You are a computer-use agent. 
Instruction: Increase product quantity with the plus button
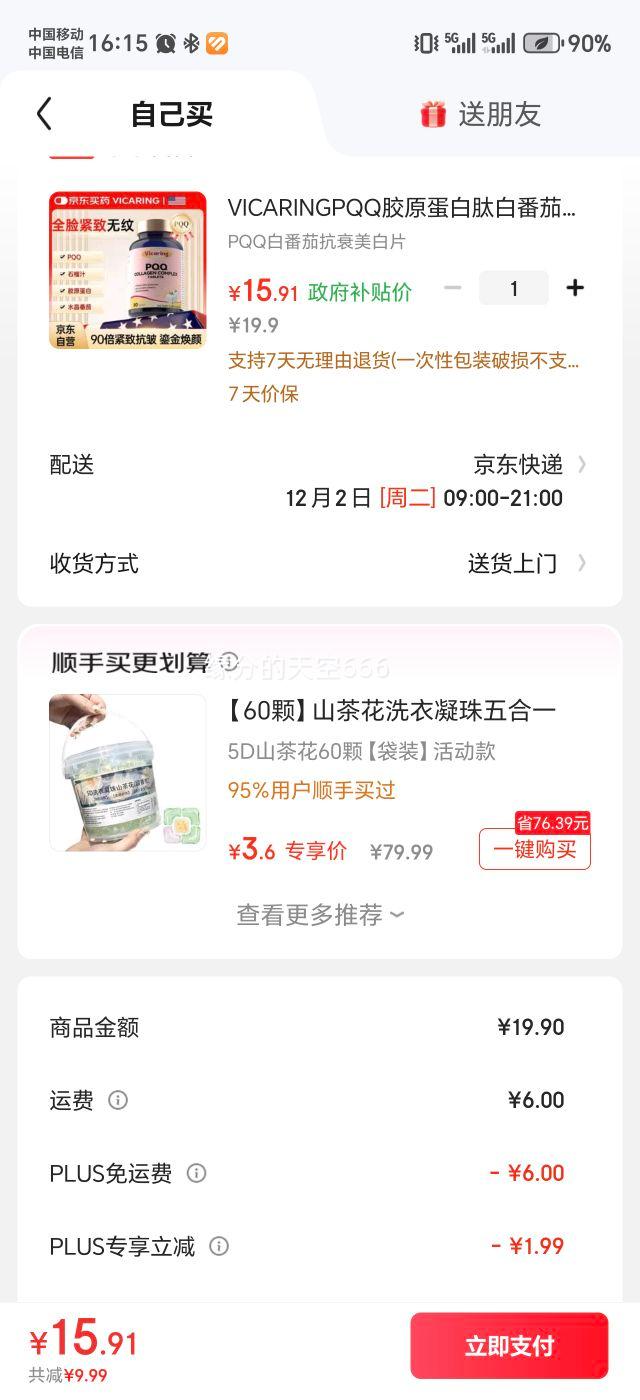(575, 288)
